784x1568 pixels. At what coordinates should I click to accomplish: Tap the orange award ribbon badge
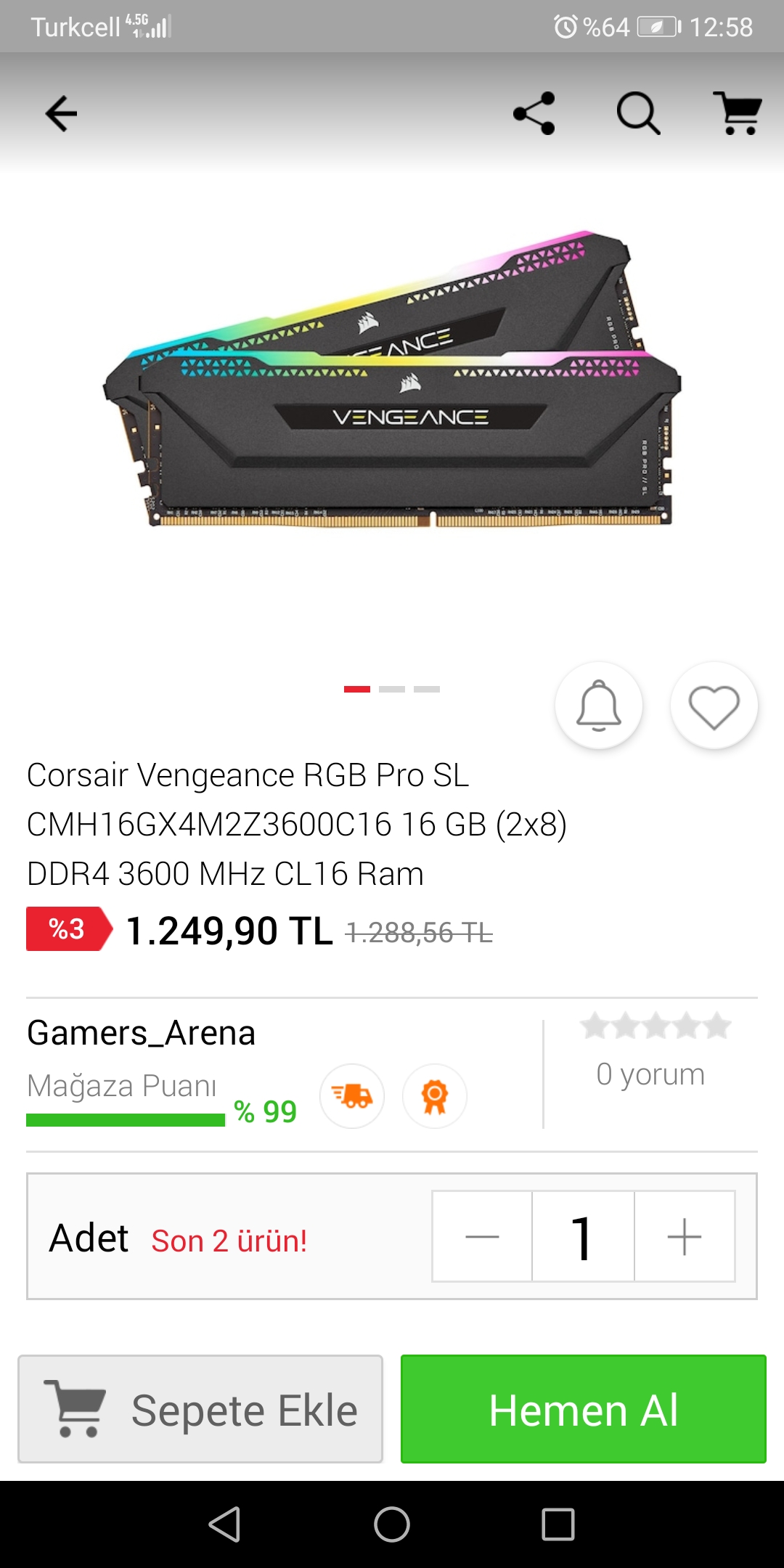(x=434, y=1096)
